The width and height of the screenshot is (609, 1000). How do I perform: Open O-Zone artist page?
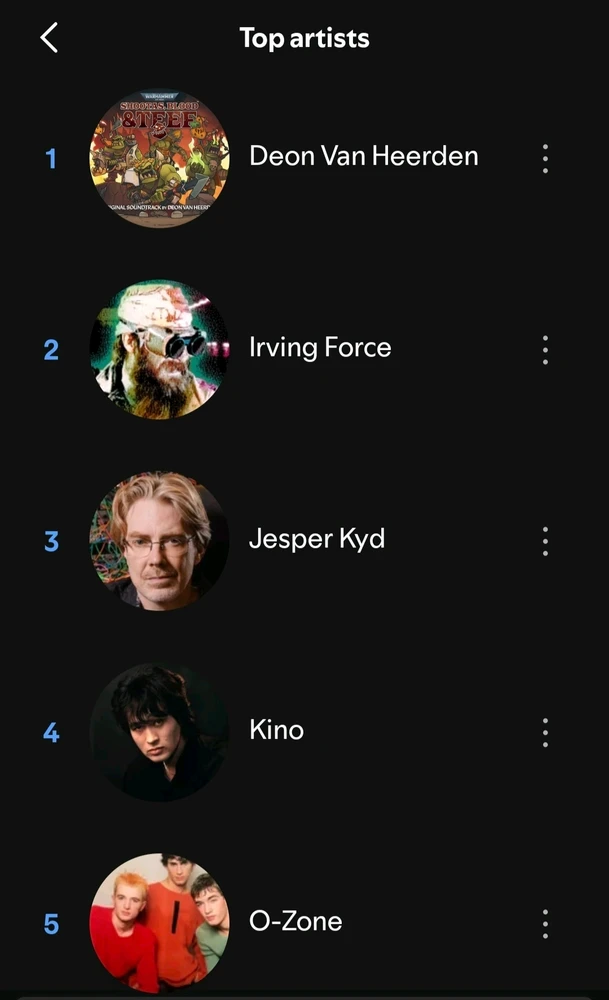click(x=304, y=923)
